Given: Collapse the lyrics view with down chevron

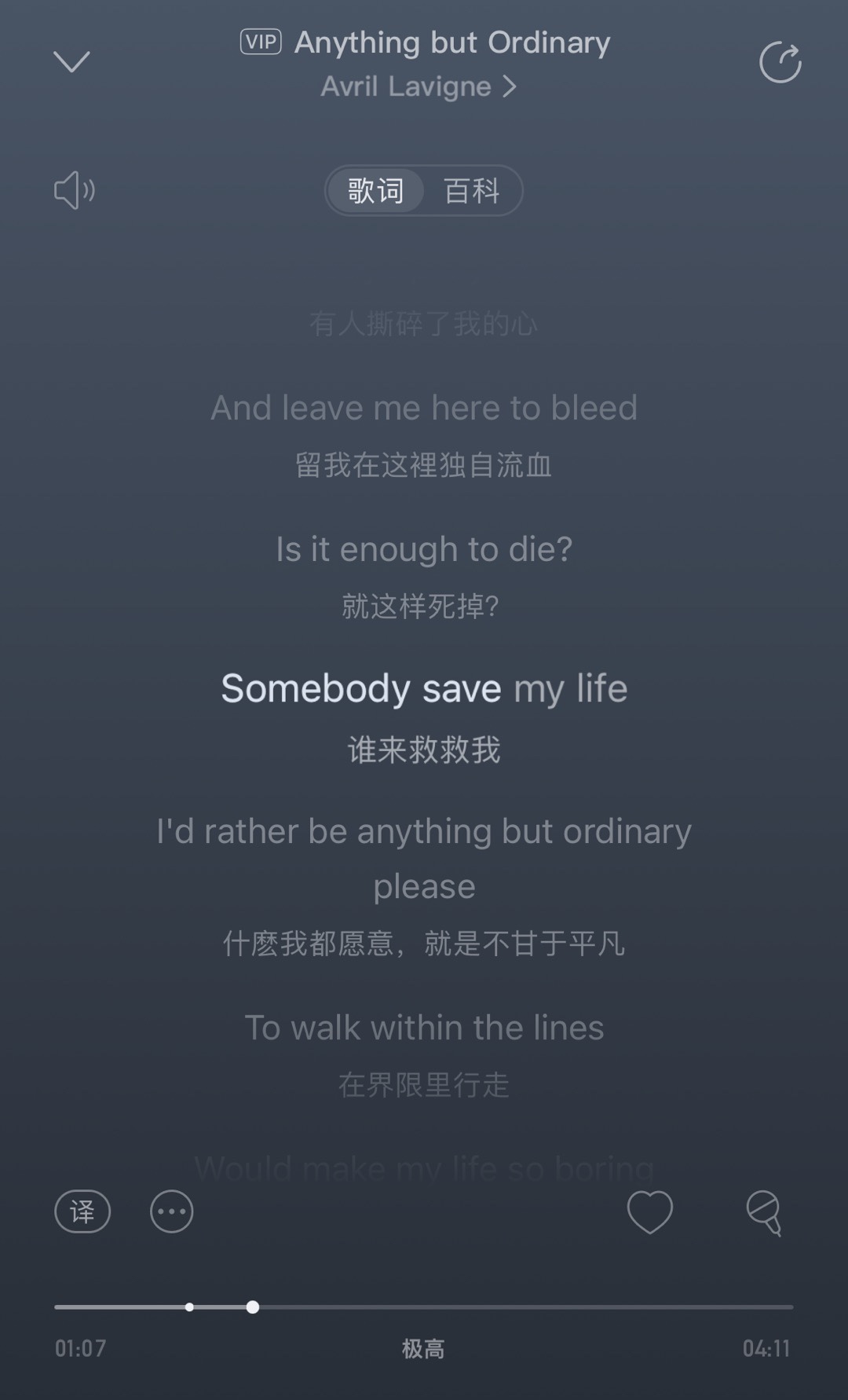Looking at the screenshot, I should pos(71,61).
